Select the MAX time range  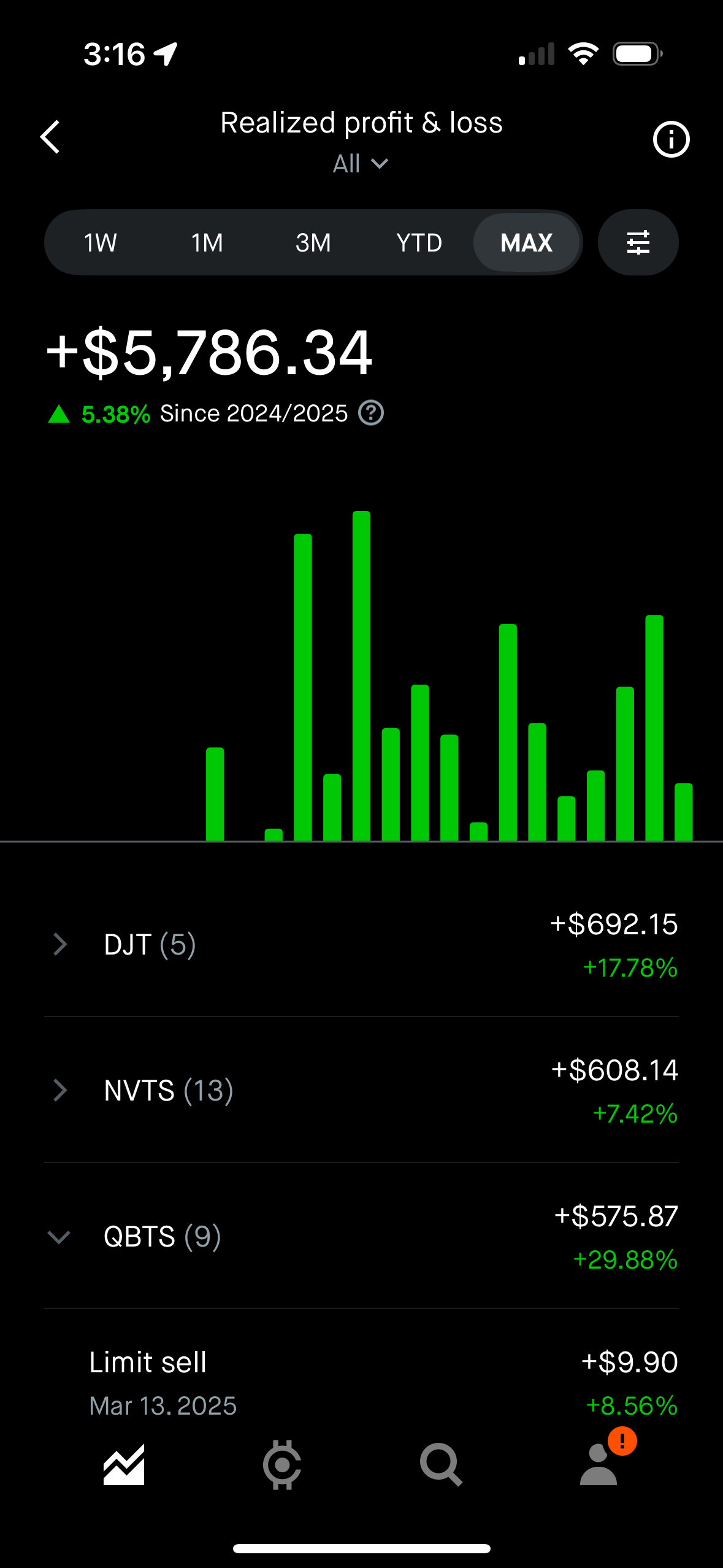(527, 243)
